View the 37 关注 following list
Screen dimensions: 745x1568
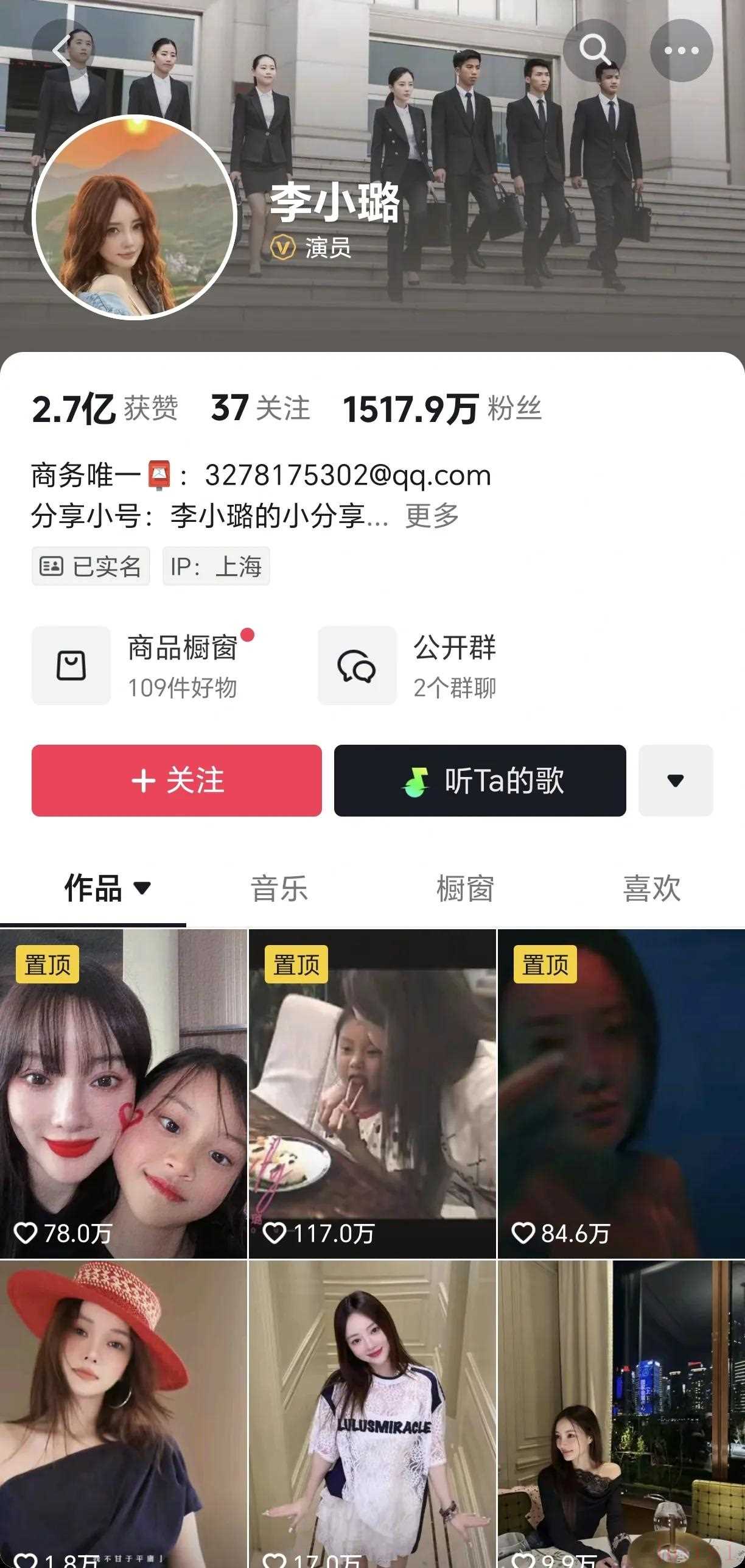point(260,408)
